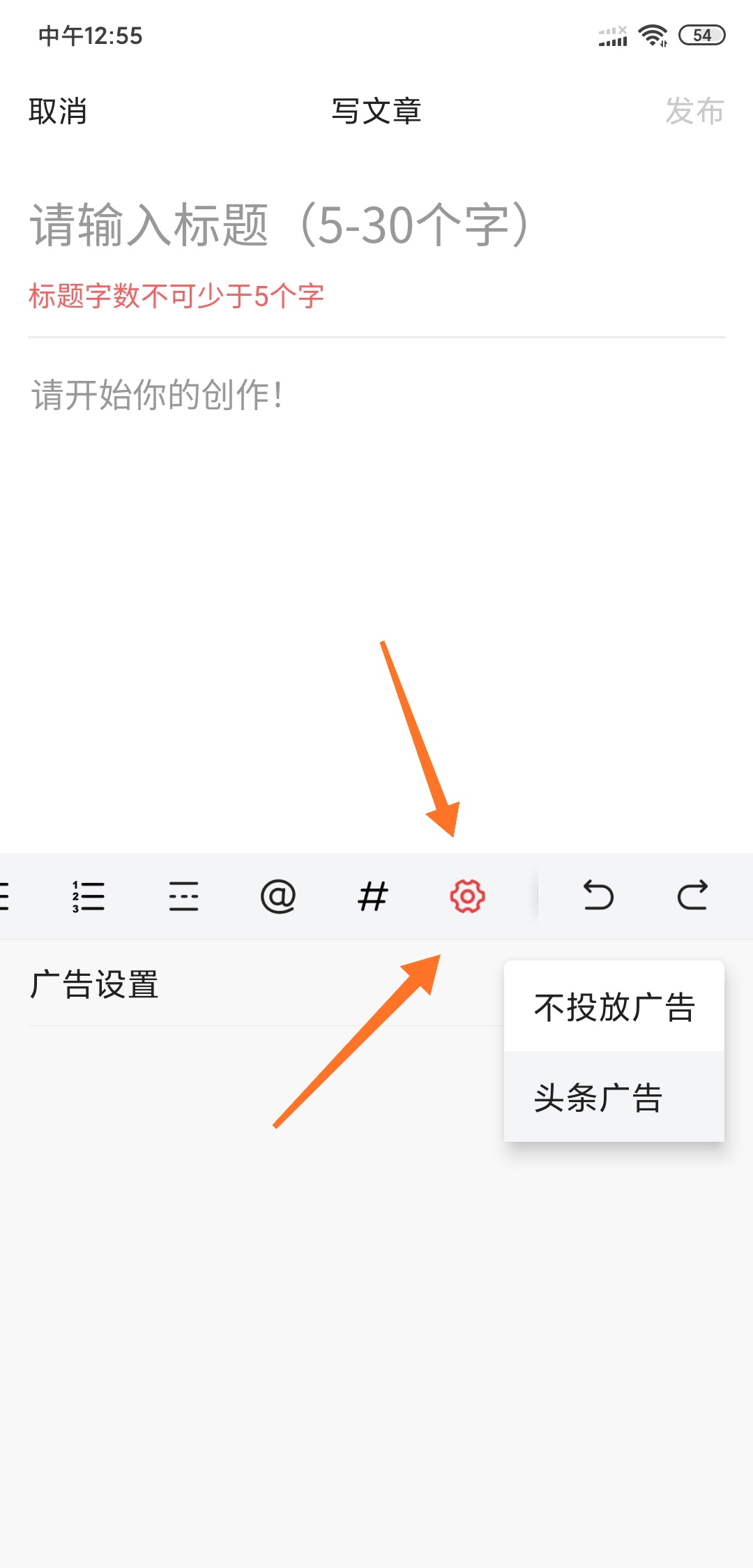
Task: Insert a divider line
Action: click(x=183, y=896)
